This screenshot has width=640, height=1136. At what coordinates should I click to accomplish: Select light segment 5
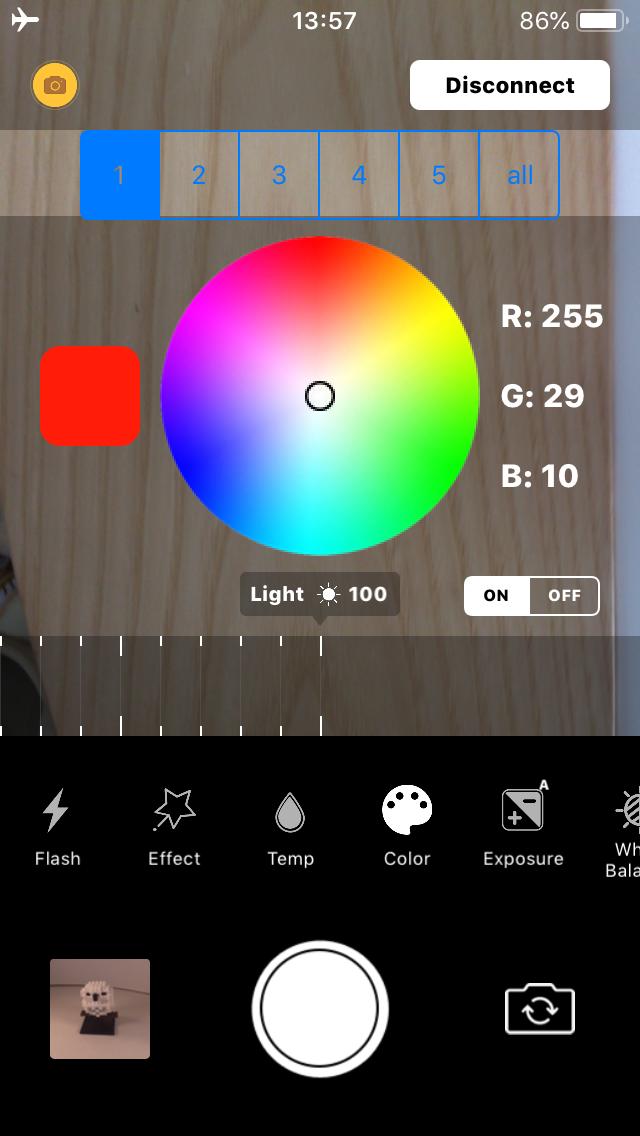tap(439, 175)
